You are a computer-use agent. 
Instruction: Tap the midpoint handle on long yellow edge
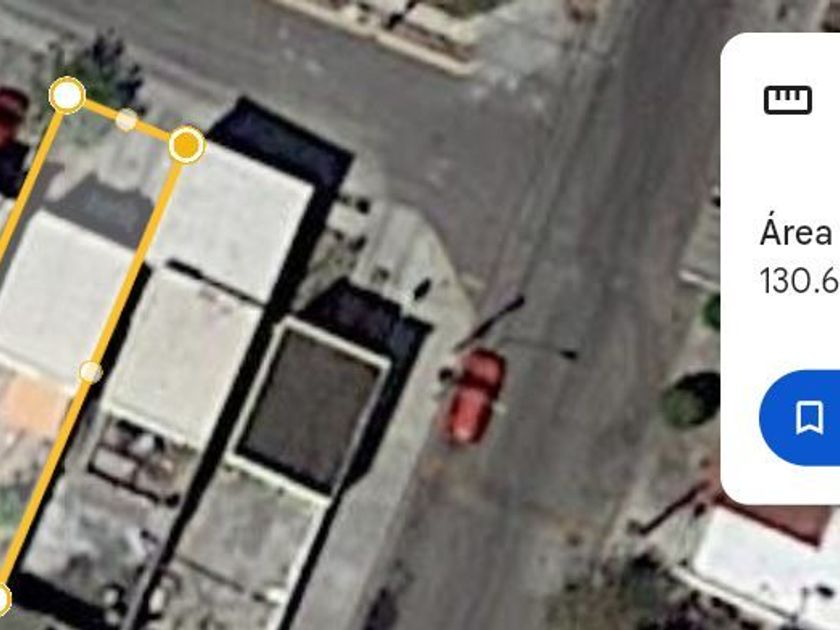click(91, 372)
